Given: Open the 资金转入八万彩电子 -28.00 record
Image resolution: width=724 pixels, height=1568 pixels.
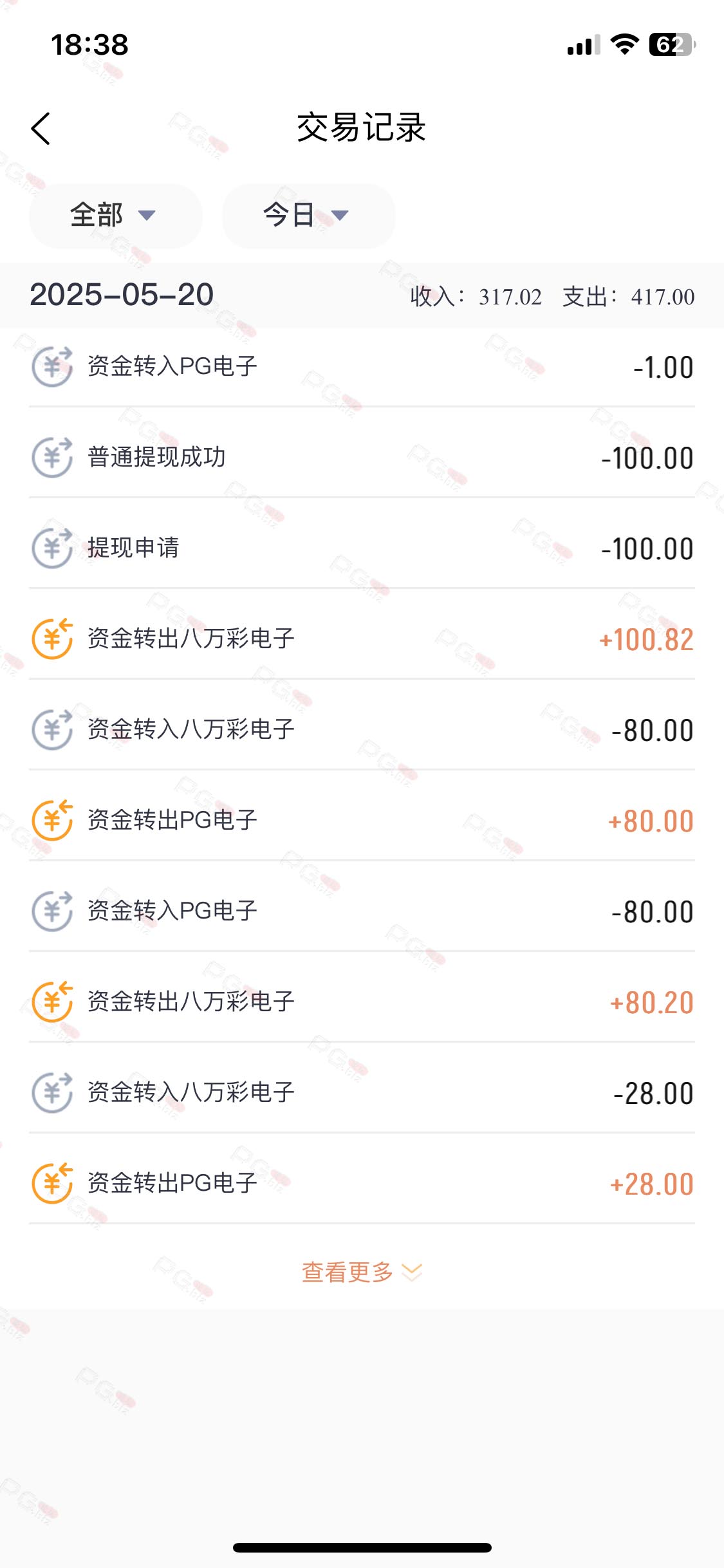Looking at the screenshot, I should click(x=362, y=1093).
